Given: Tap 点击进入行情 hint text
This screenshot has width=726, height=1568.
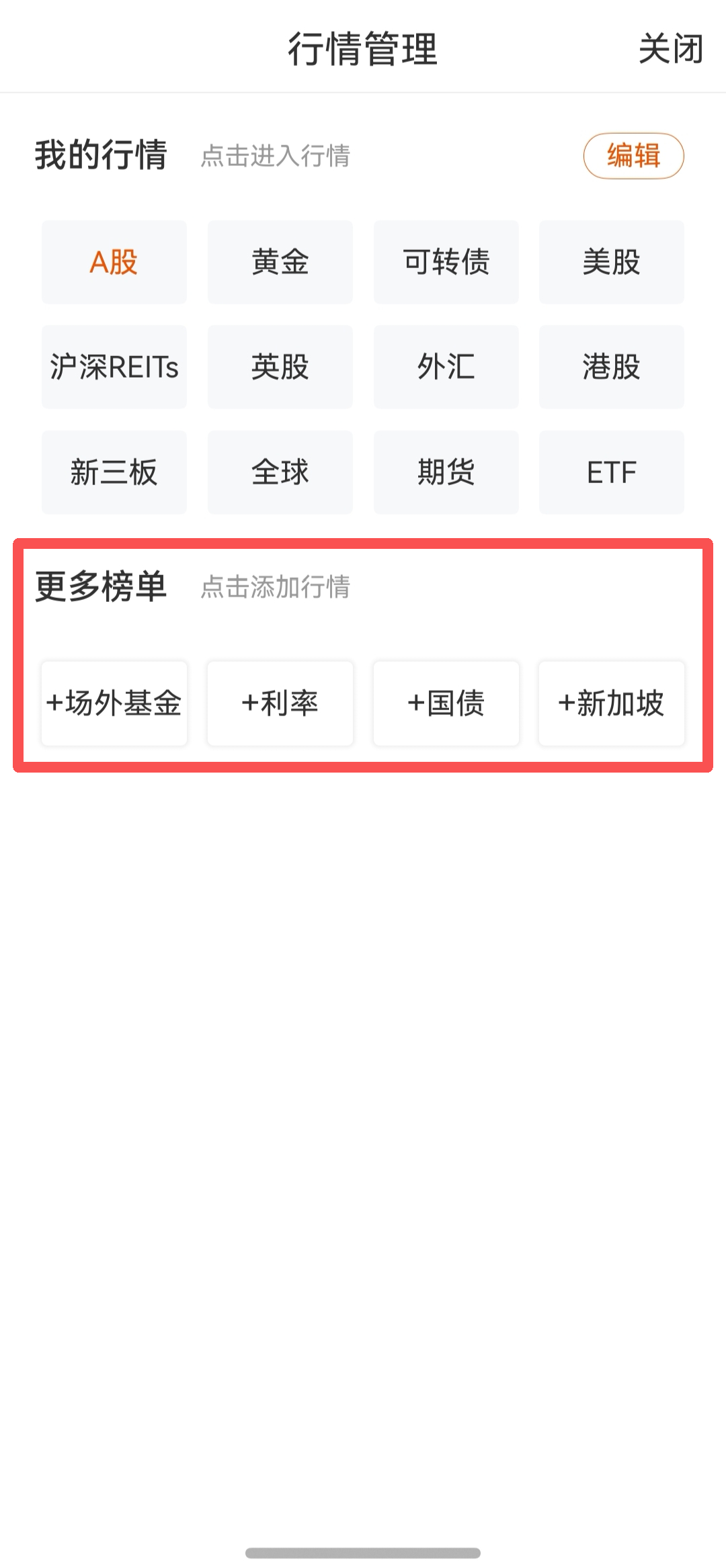Looking at the screenshot, I should click(276, 156).
